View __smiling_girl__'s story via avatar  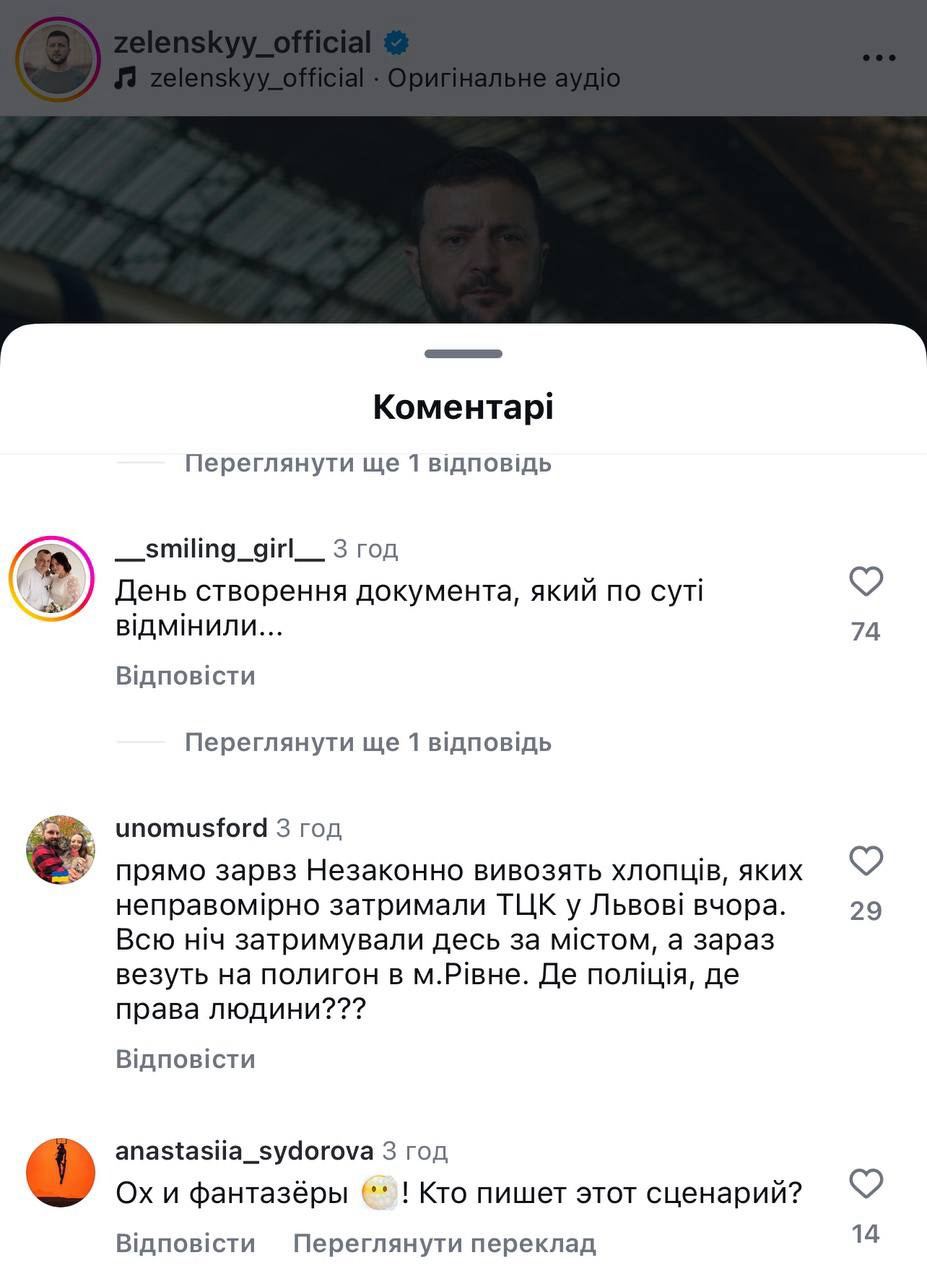(x=52, y=578)
